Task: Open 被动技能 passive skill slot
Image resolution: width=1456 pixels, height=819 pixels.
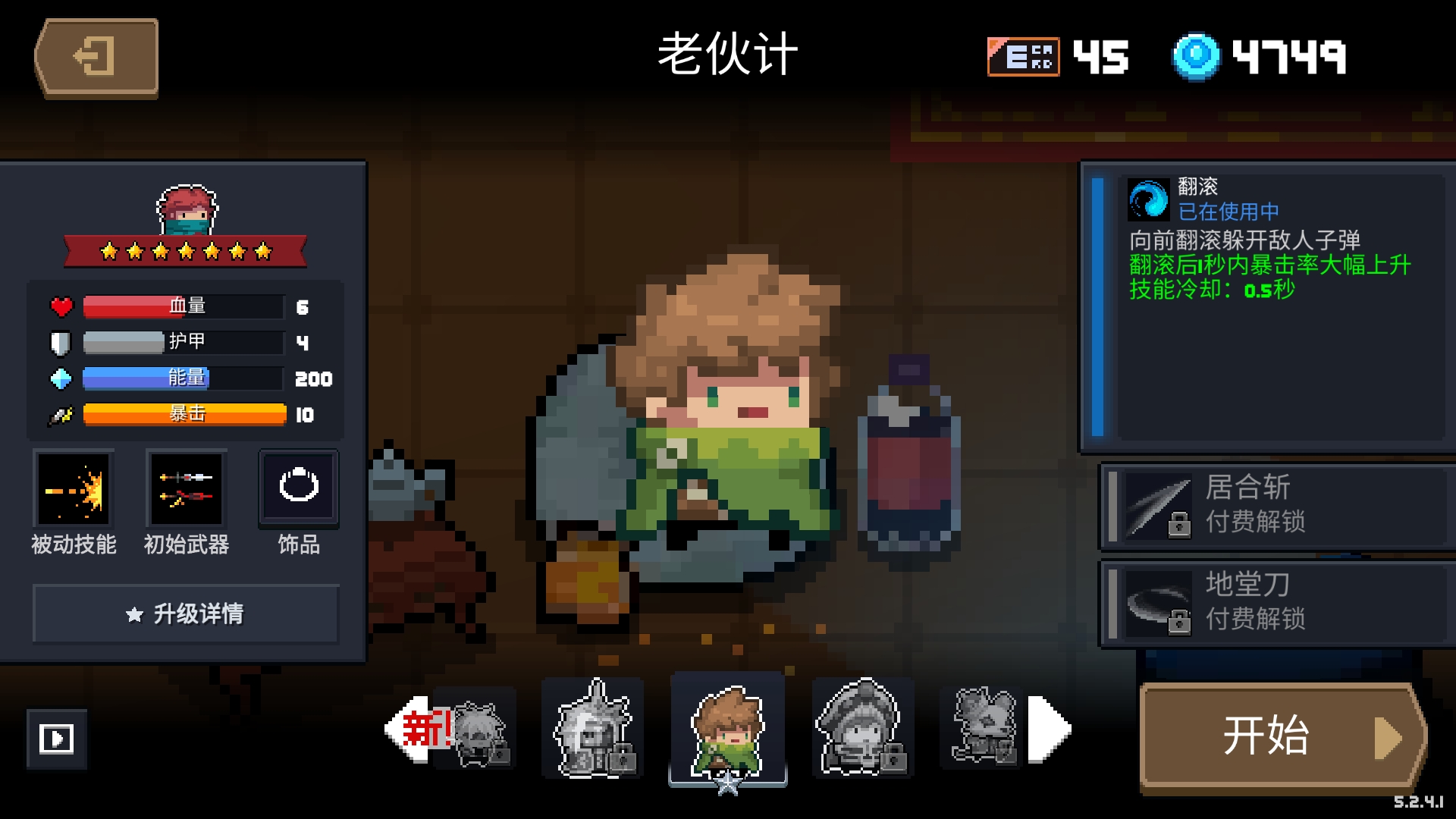Action: 74,489
